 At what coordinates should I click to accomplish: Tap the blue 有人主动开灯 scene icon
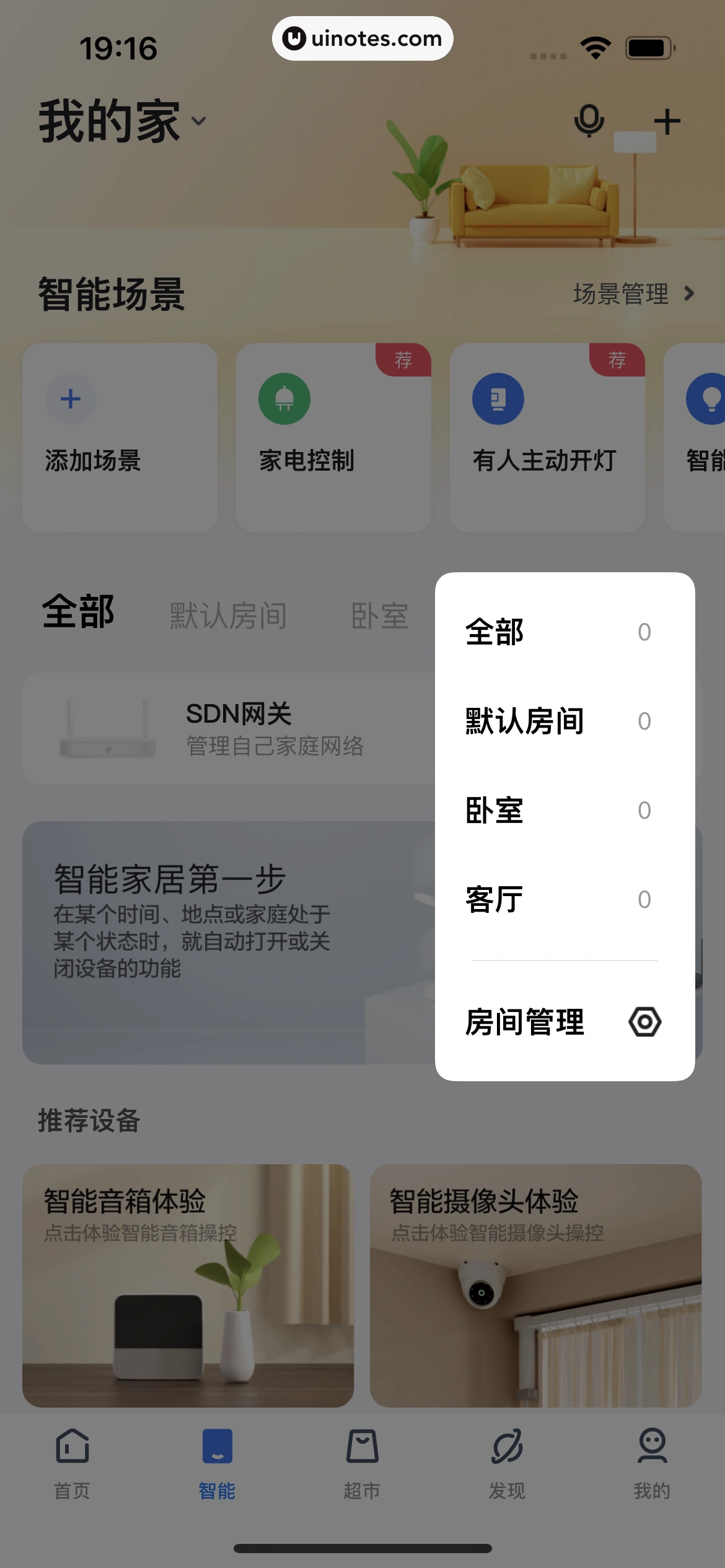tap(497, 399)
